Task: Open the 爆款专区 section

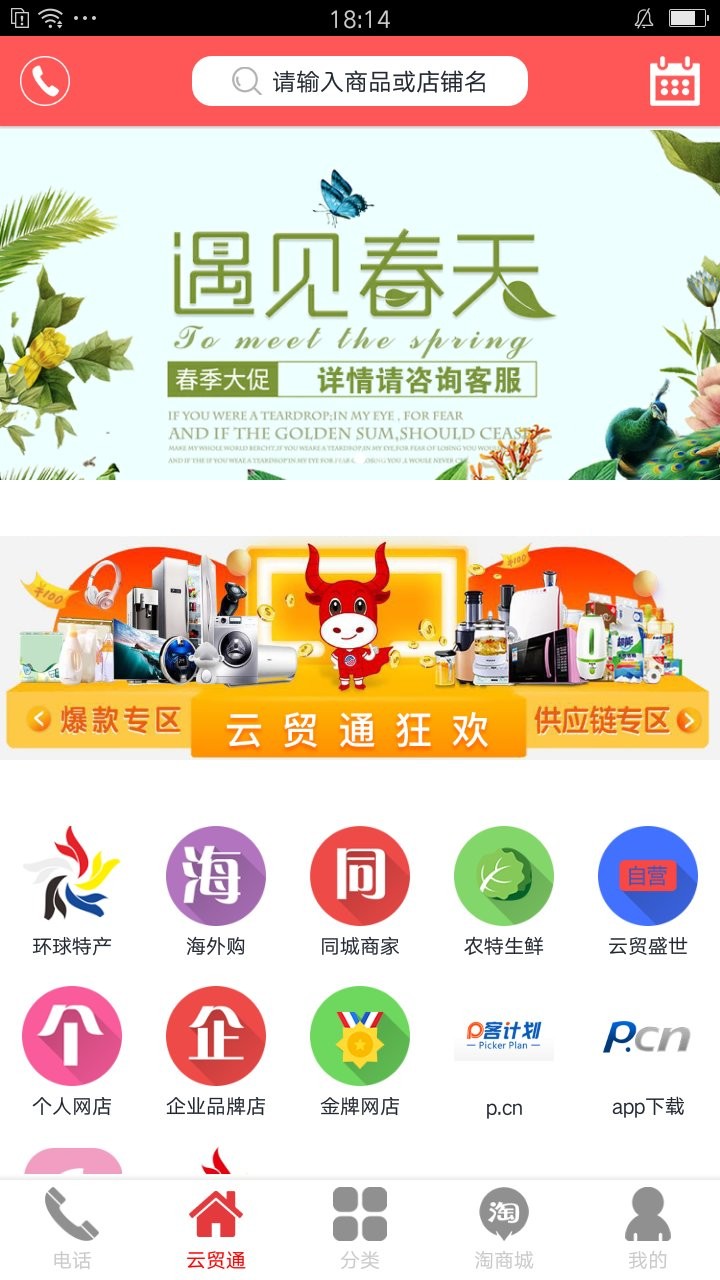Action: (106, 719)
